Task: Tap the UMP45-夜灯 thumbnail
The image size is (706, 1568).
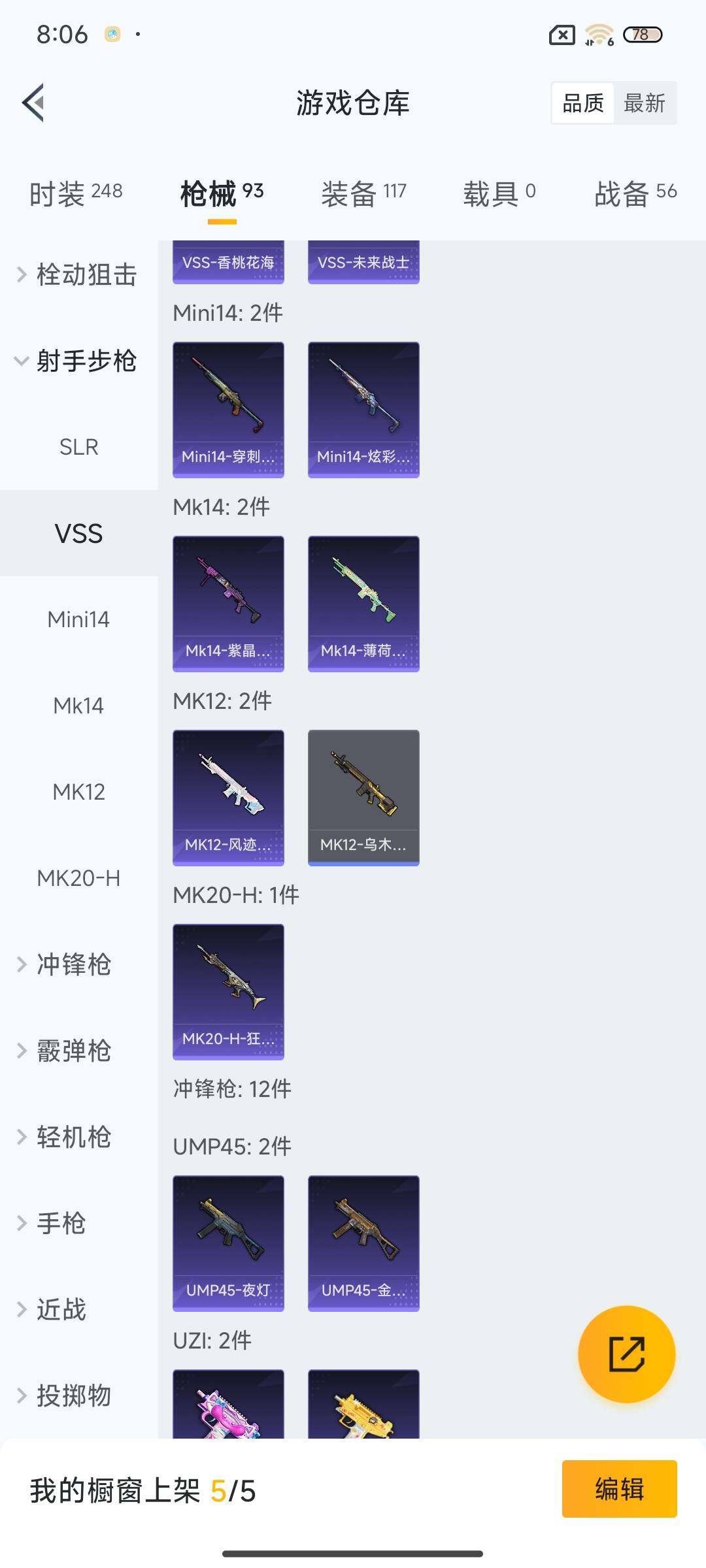Action: [228, 1243]
